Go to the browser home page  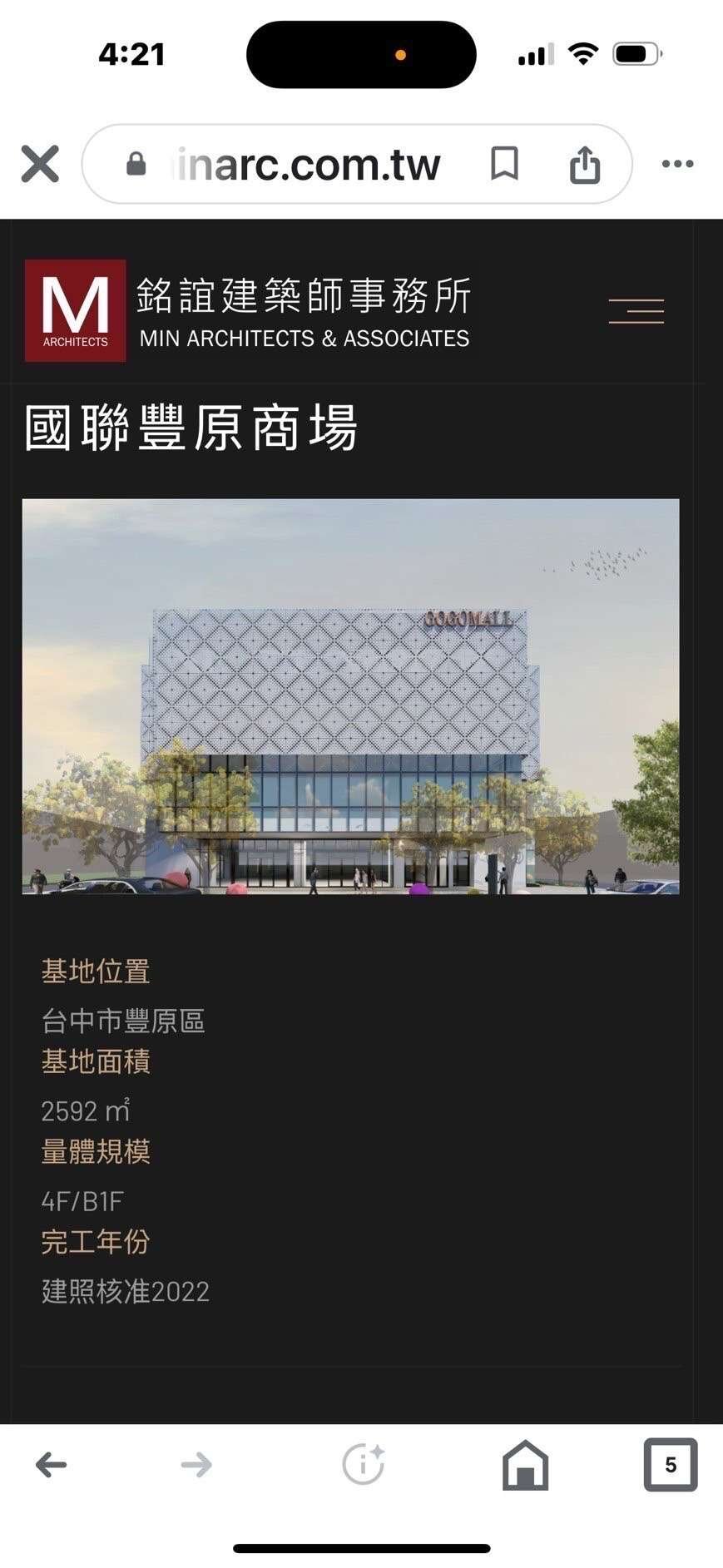[x=525, y=1465]
